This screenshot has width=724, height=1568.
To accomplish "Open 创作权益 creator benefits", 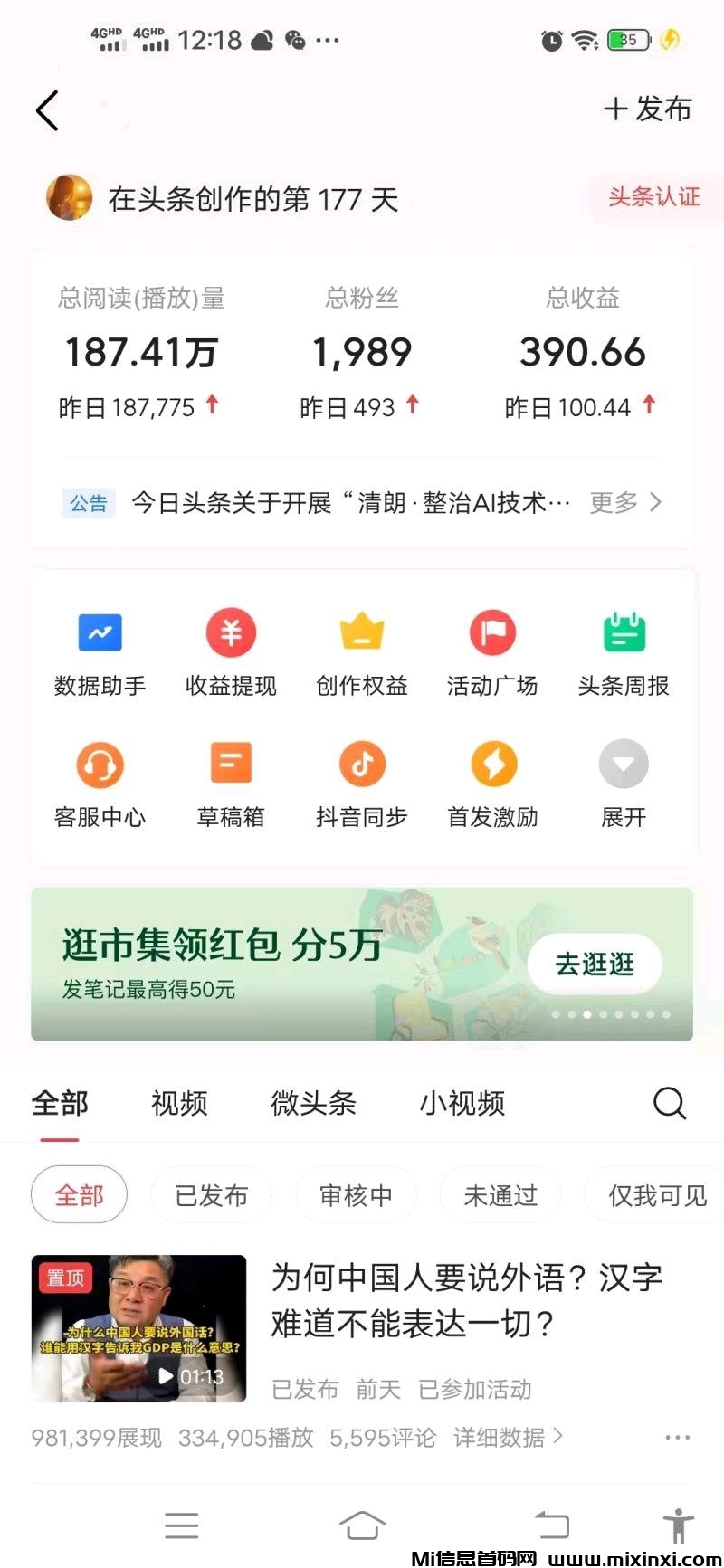I will (x=362, y=651).
